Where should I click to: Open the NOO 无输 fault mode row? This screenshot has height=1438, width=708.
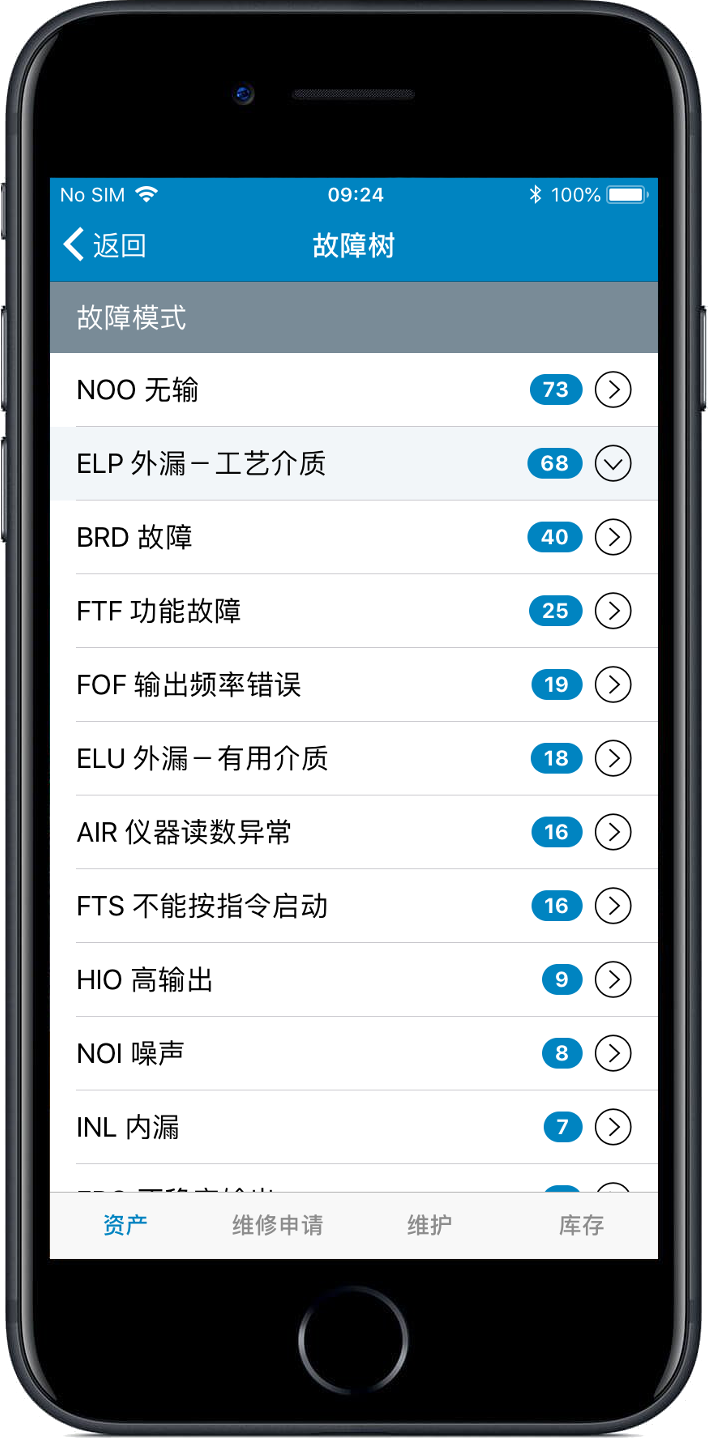pyautogui.click(x=354, y=390)
